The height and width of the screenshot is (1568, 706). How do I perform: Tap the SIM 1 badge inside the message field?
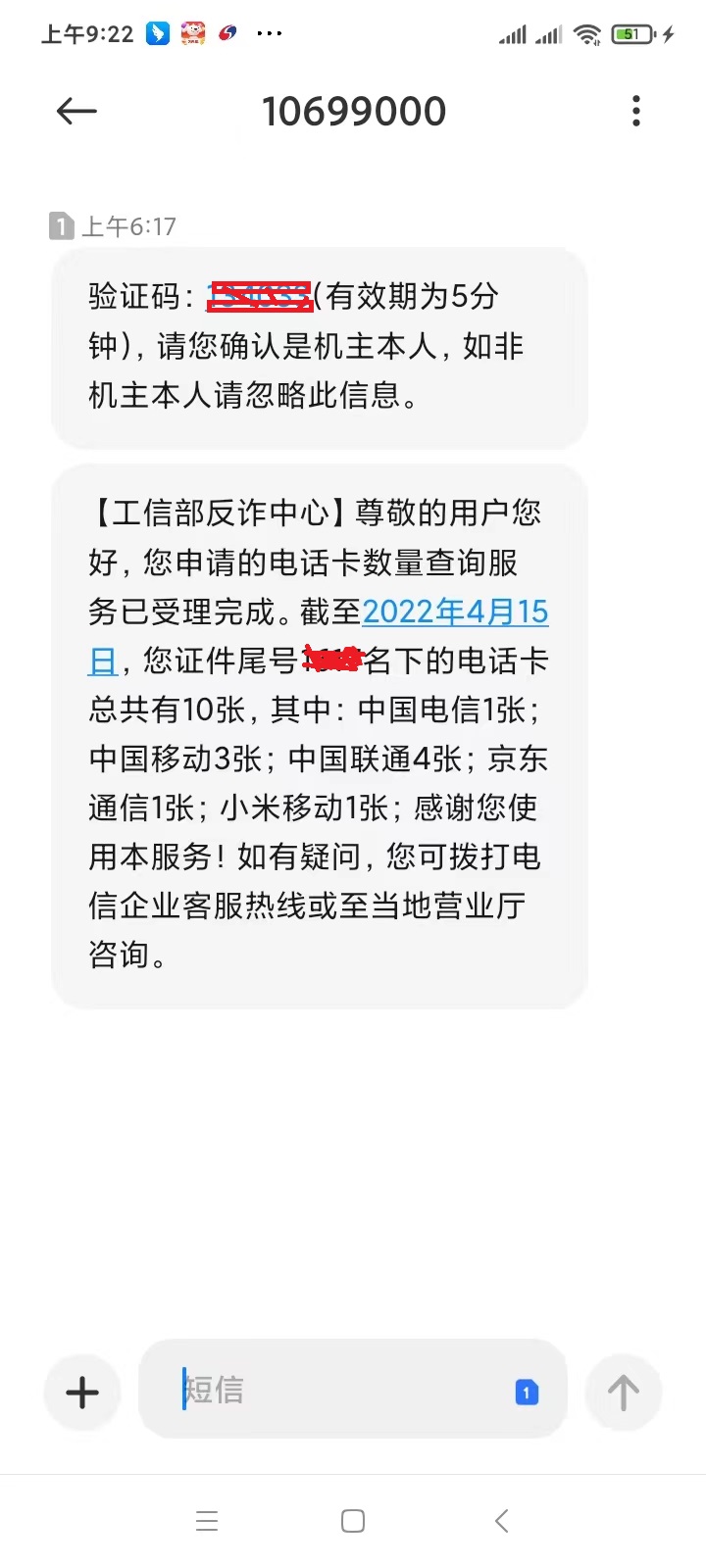coord(527,1392)
